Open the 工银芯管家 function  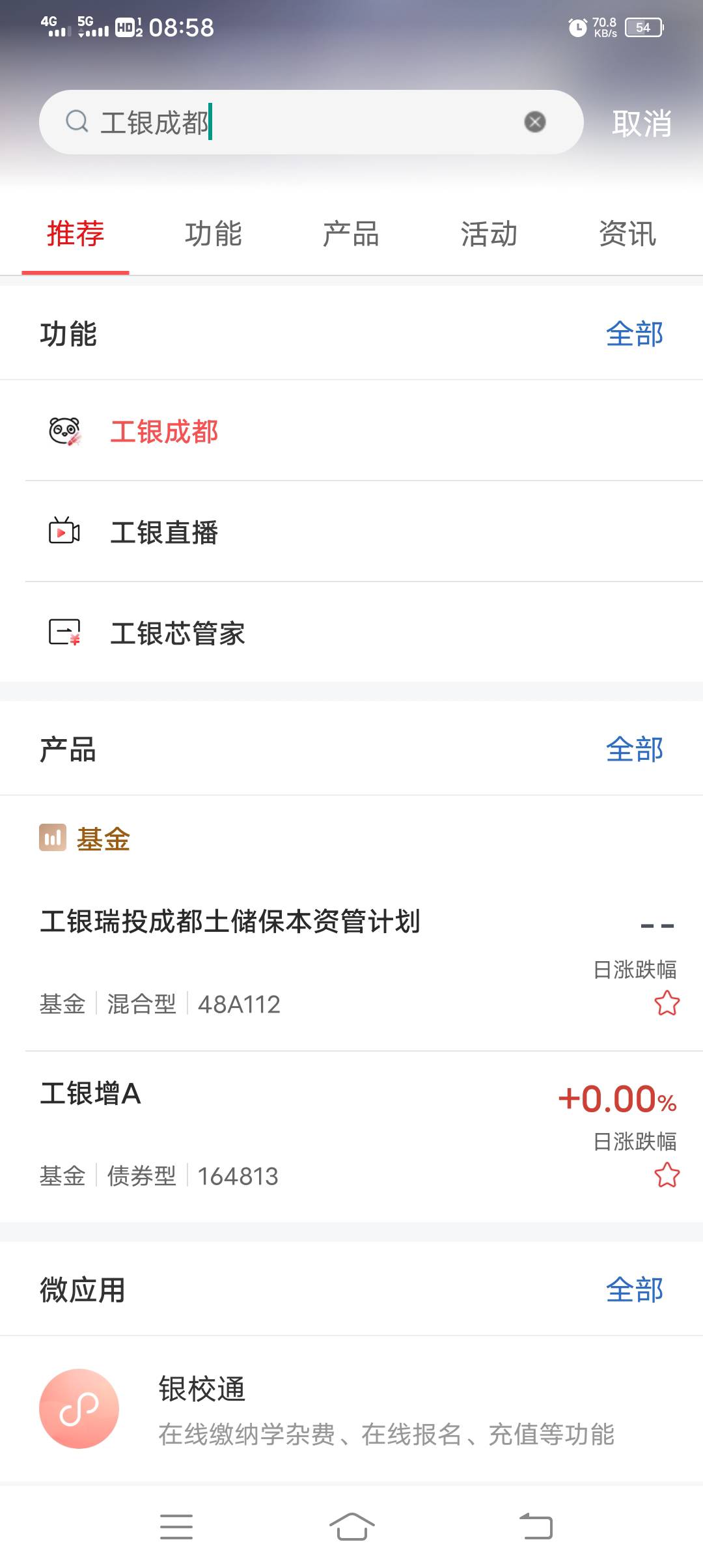[x=177, y=634]
